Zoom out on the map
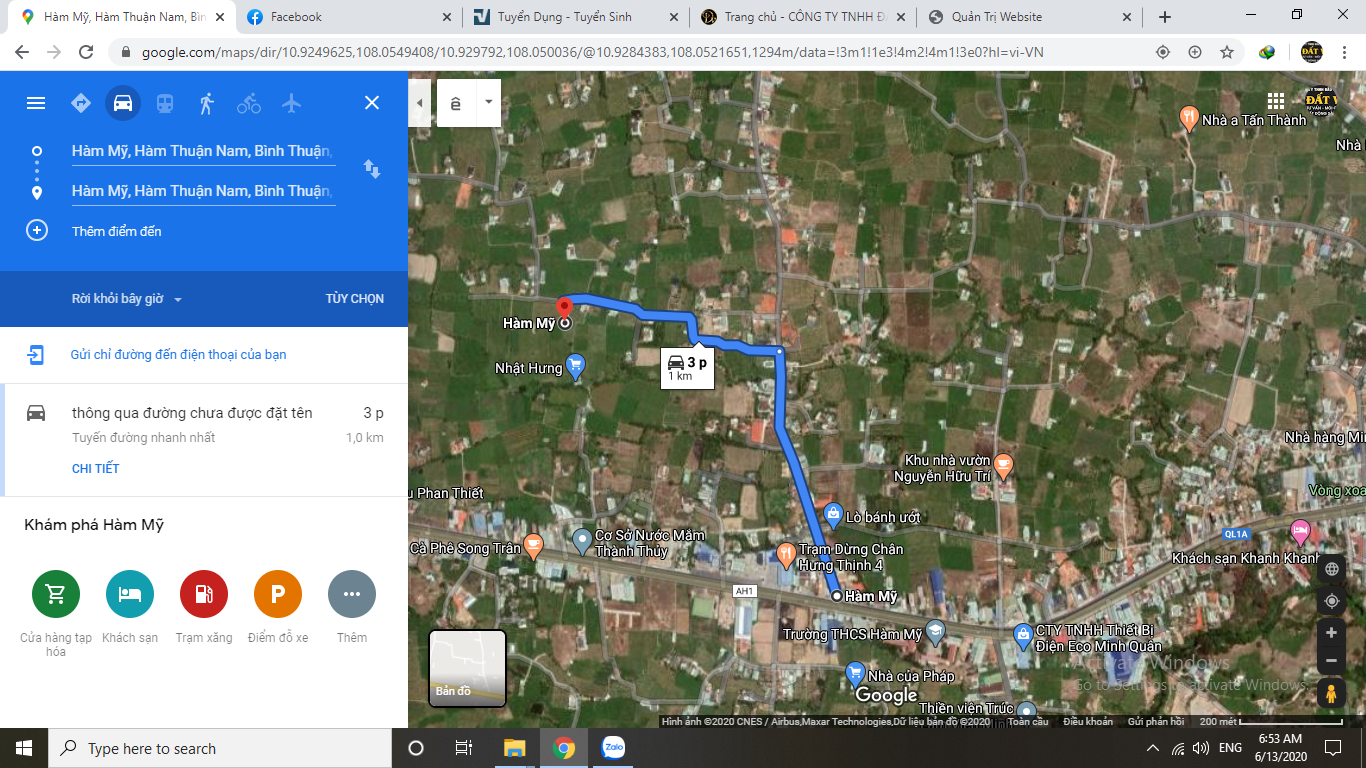 (1331, 661)
